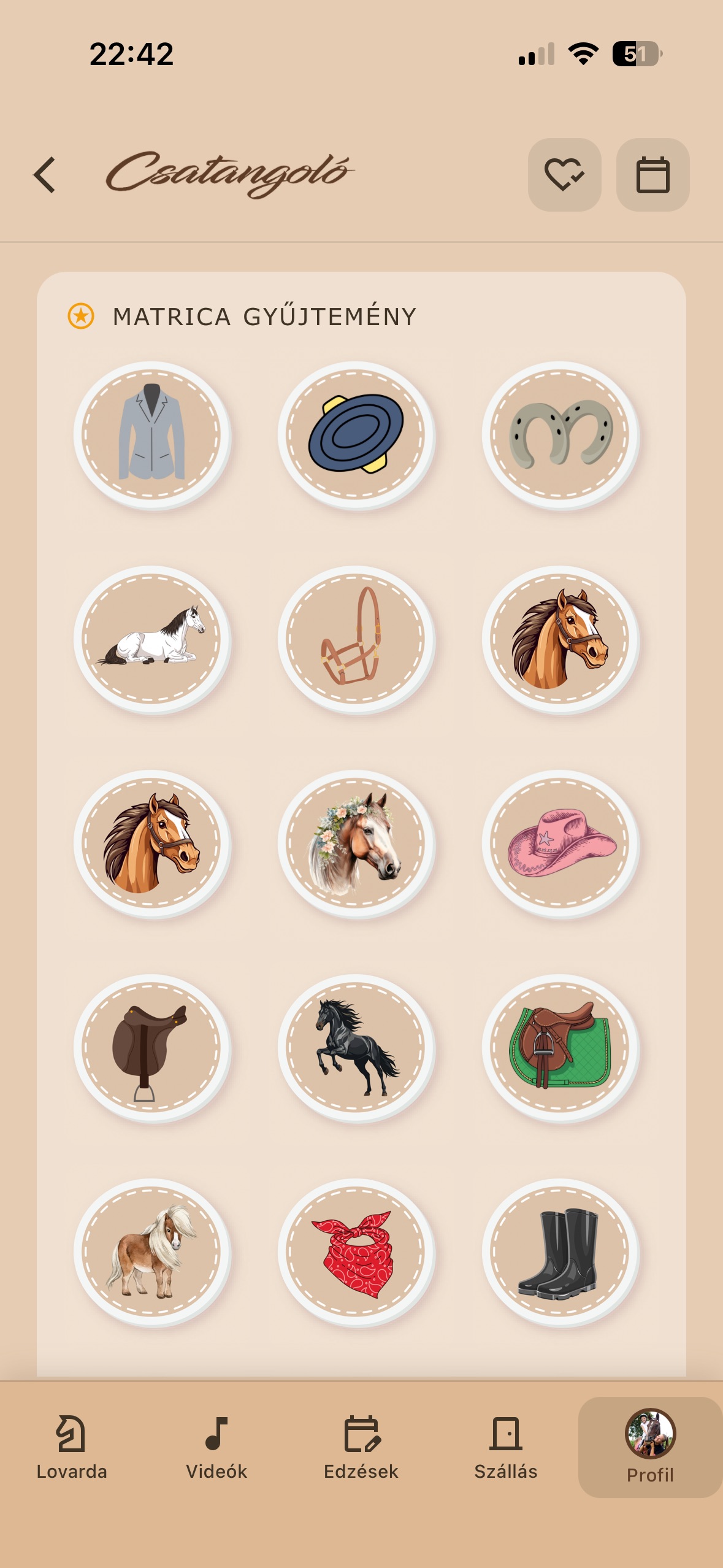Select the pink cowboy hat sticker
723x1568 pixels.
tap(560, 844)
